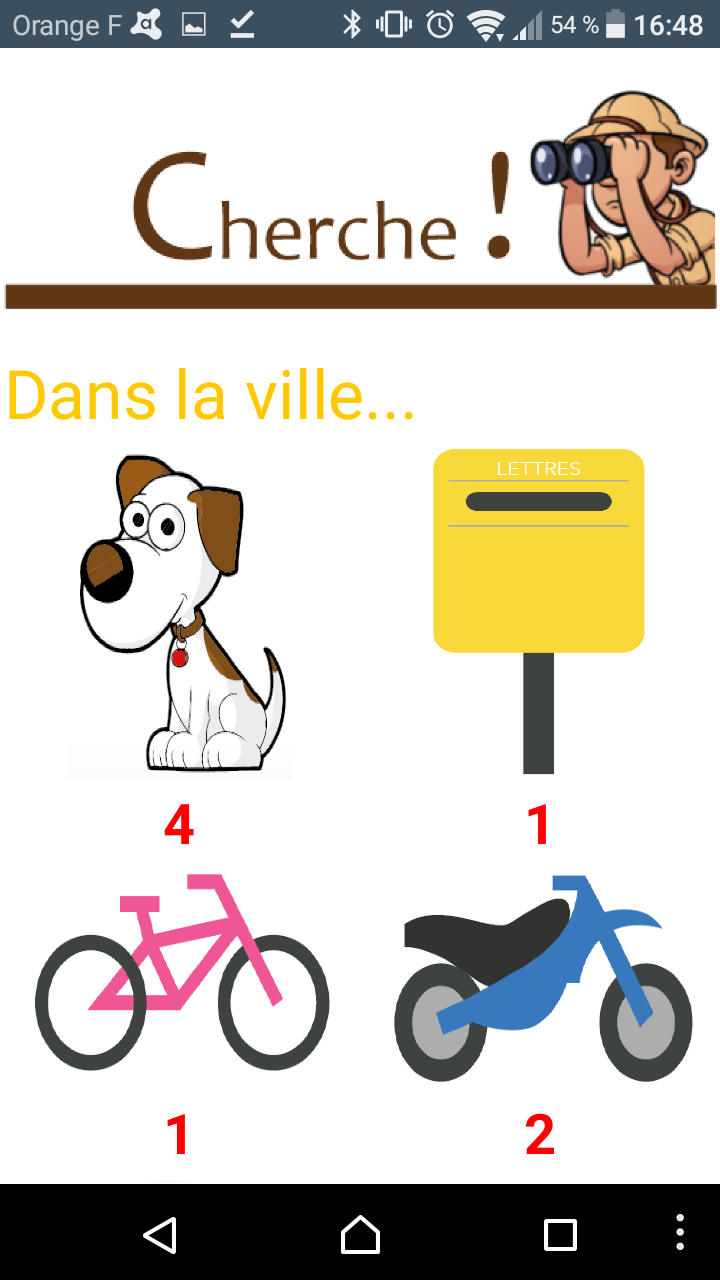The width and height of the screenshot is (720, 1280).
Task: Select the yellow letter box tile
Action: (538, 610)
